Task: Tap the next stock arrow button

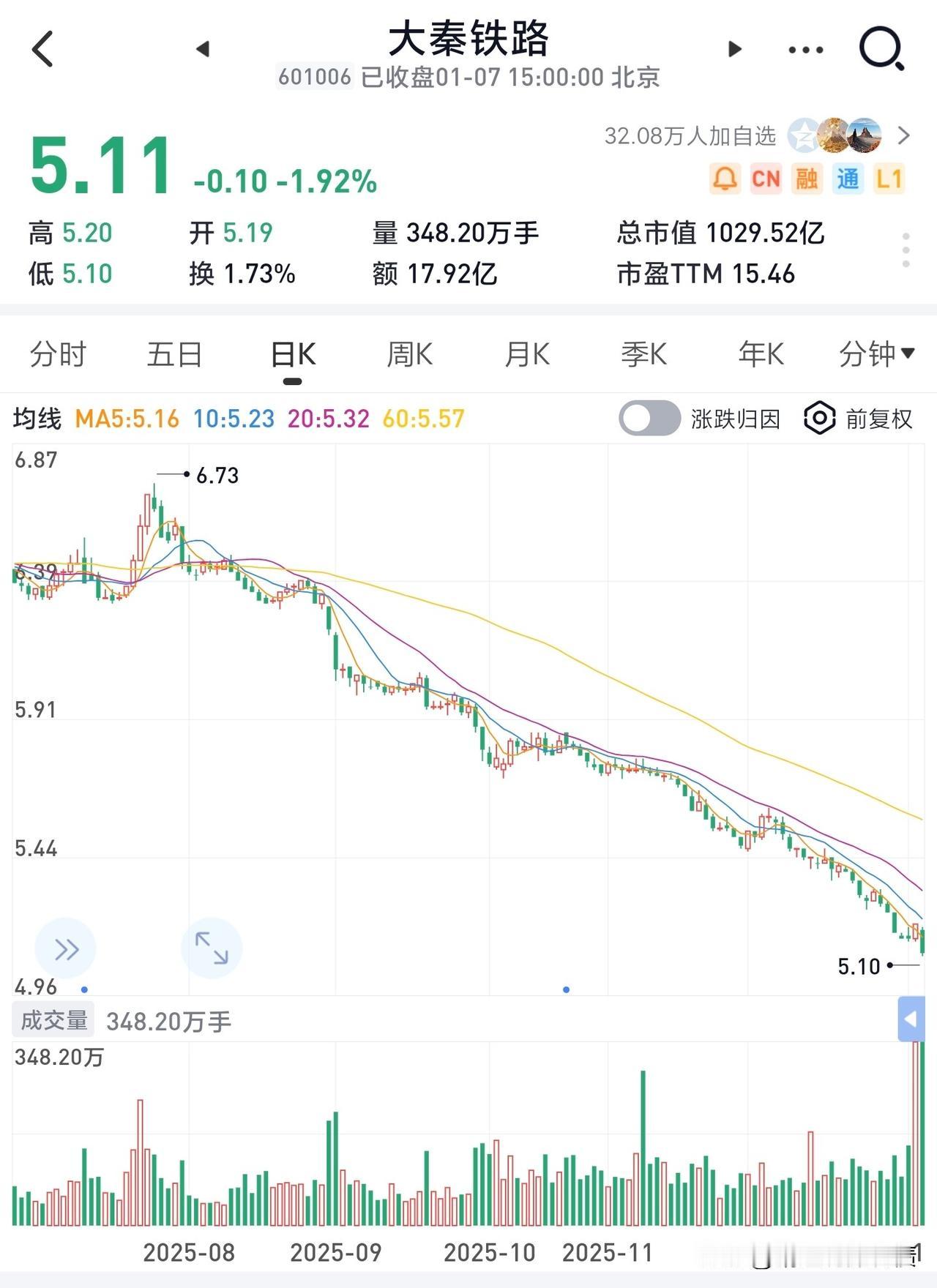Action: 732,48
